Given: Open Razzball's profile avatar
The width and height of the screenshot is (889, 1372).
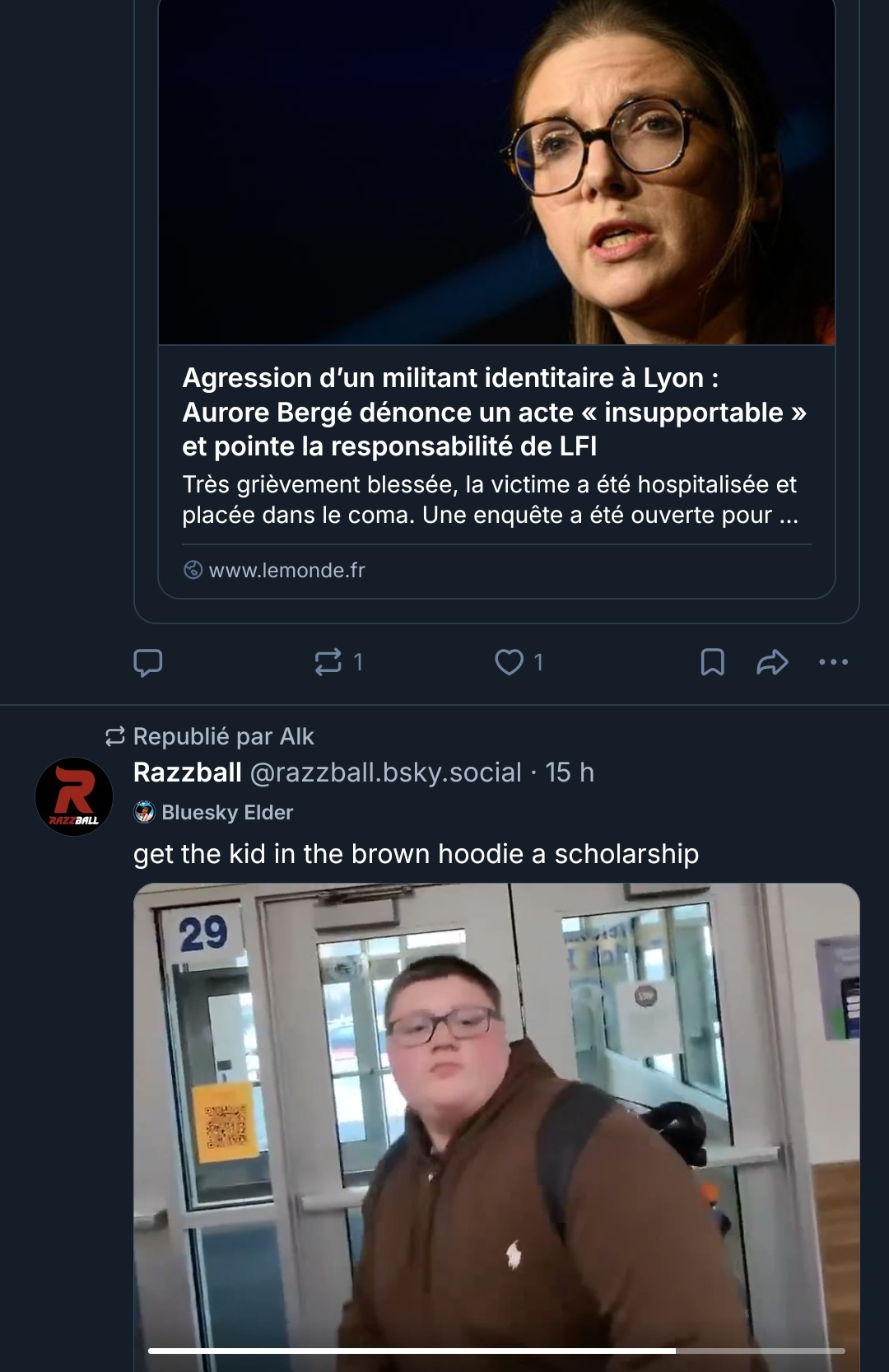Looking at the screenshot, I should pyautogui.click(x=74, y=796).
